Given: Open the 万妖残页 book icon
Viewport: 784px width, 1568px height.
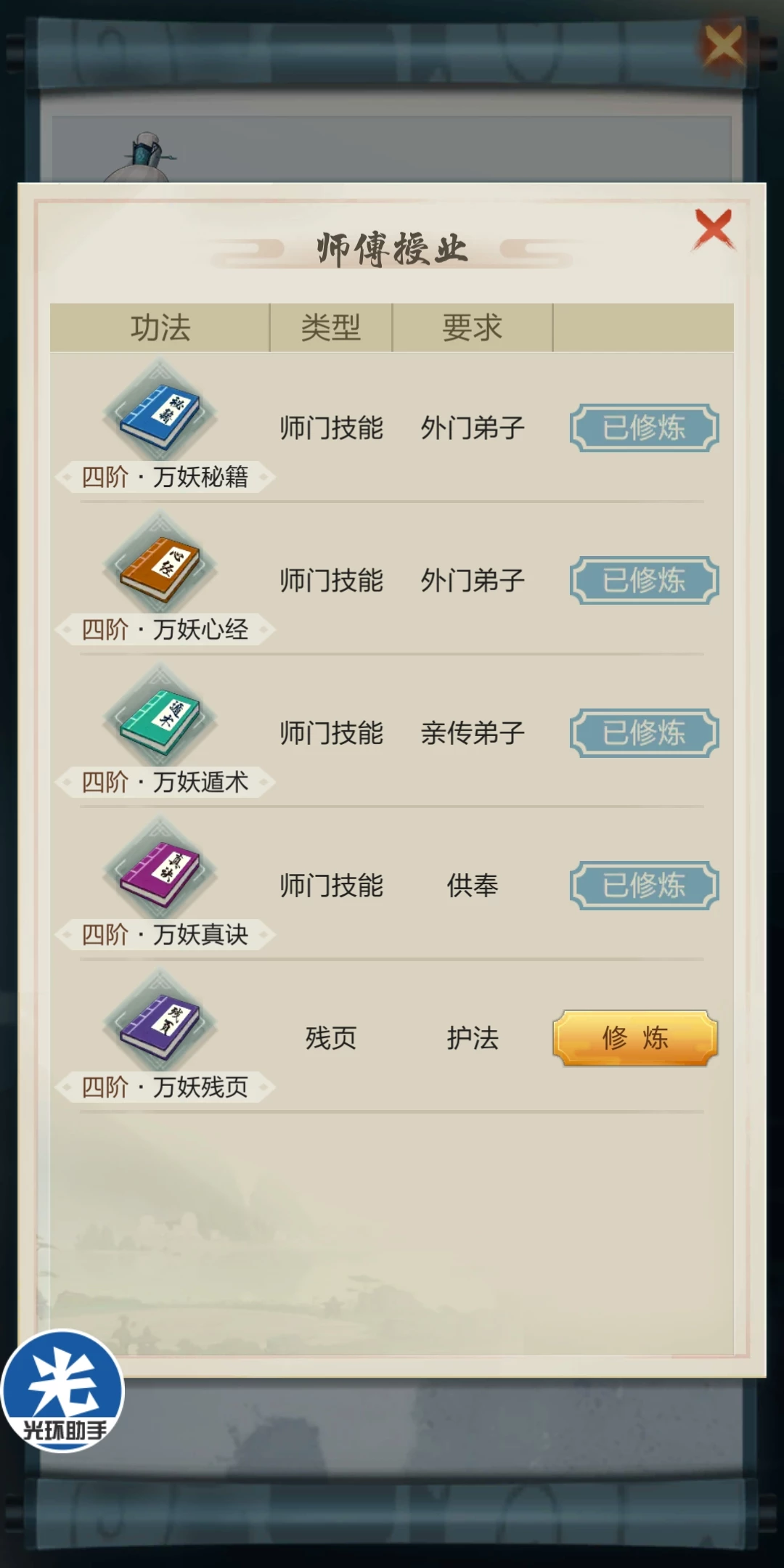Looking at the screenshot, I should pyautogui.click(x=160, y=1026).
